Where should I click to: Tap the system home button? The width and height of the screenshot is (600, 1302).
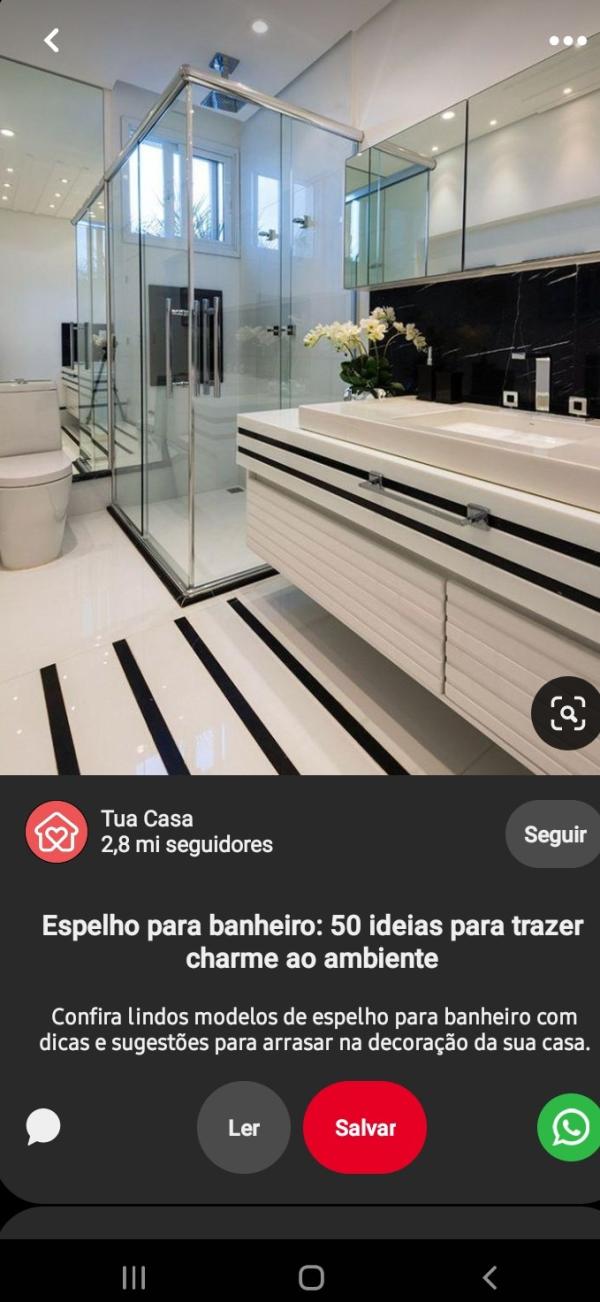tap(311, 1277)
